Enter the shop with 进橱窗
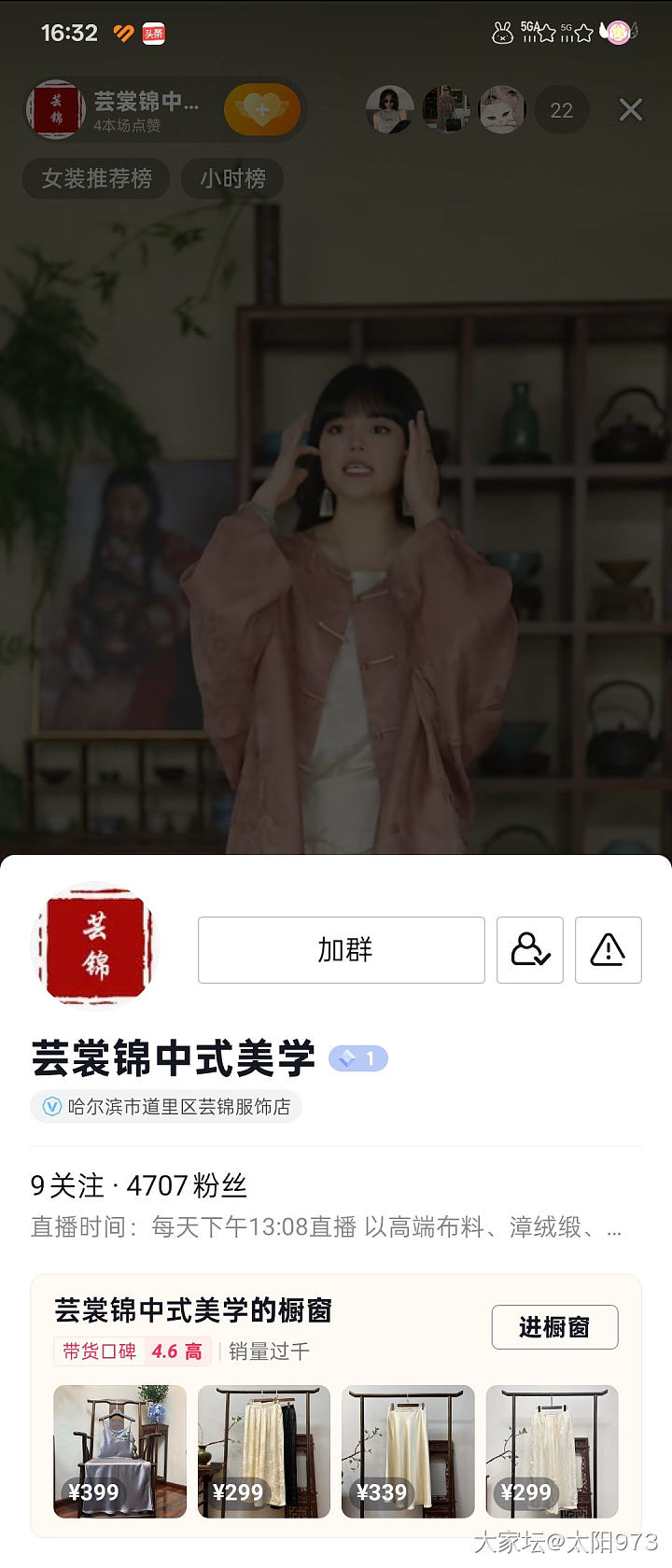Image resolution: width=672 pixels, height=1568 pixels. click(554, 1326)
